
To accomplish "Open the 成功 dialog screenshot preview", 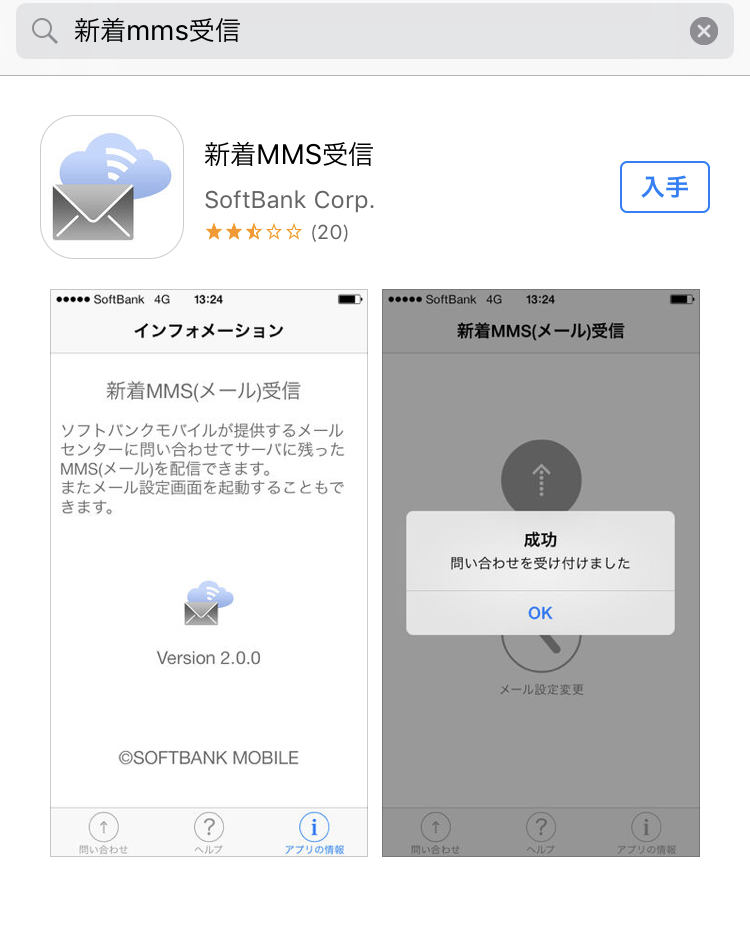I will [x=540, y=573].
